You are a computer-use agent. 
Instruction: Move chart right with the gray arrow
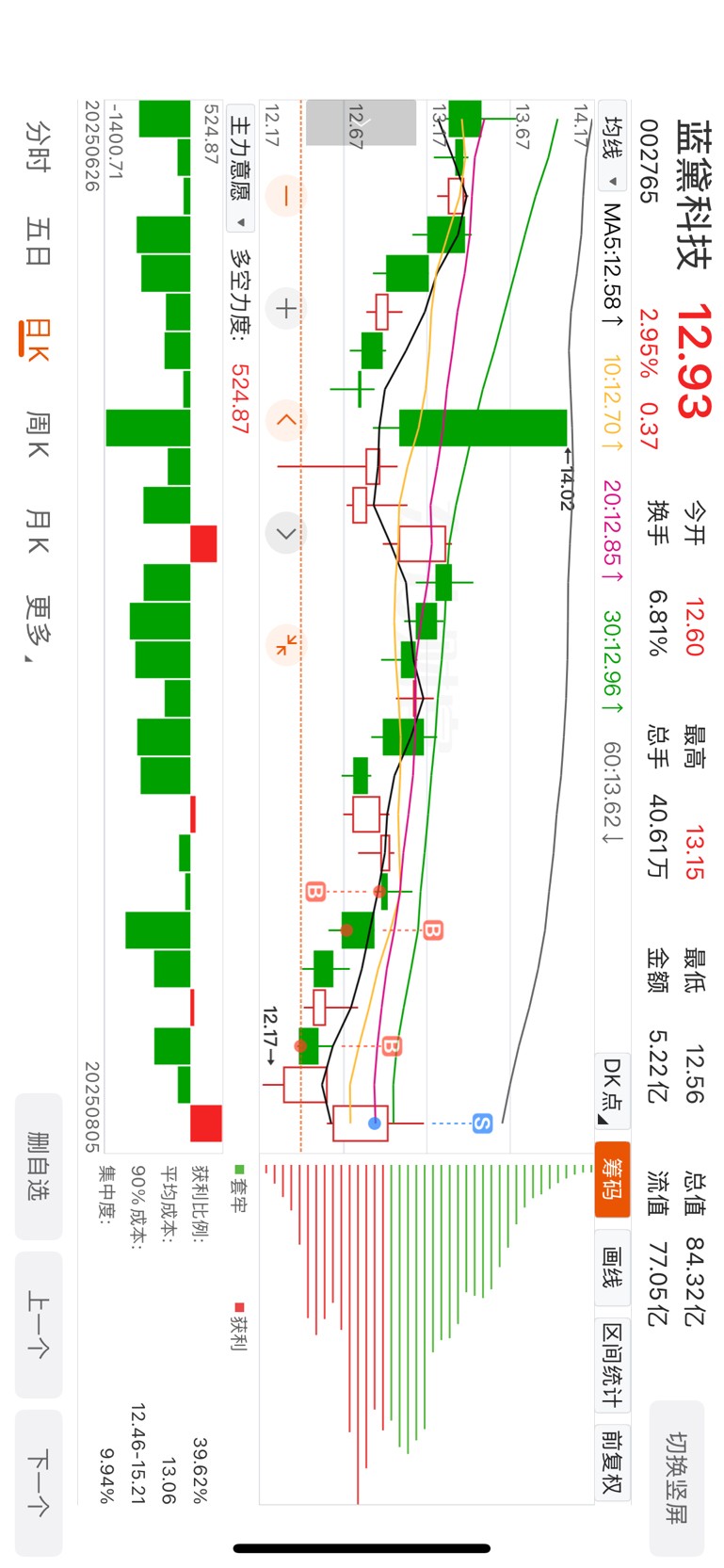[286, 533]
